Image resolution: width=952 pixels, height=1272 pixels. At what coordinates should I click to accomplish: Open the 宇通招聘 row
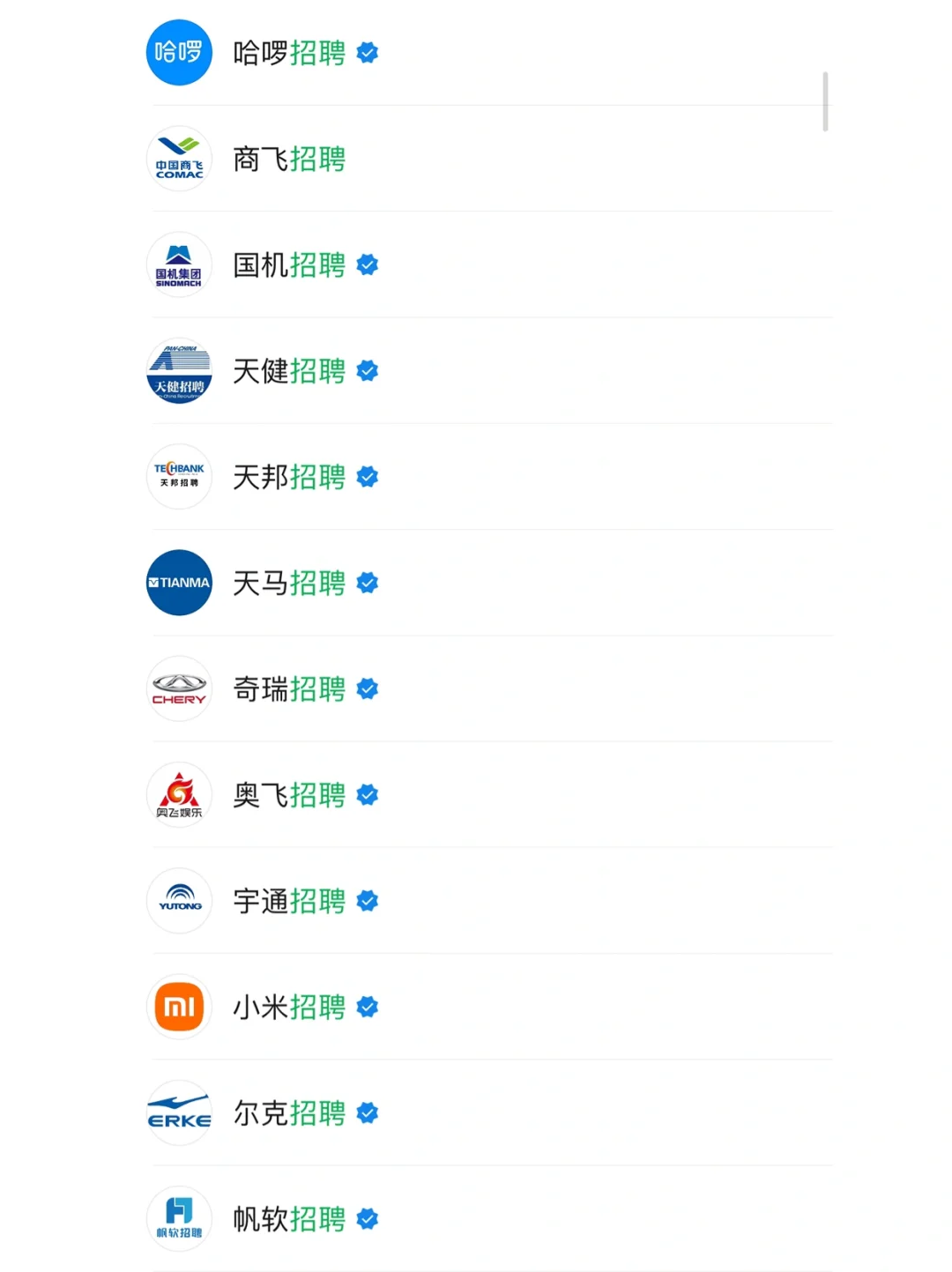(x=489, y=901)
